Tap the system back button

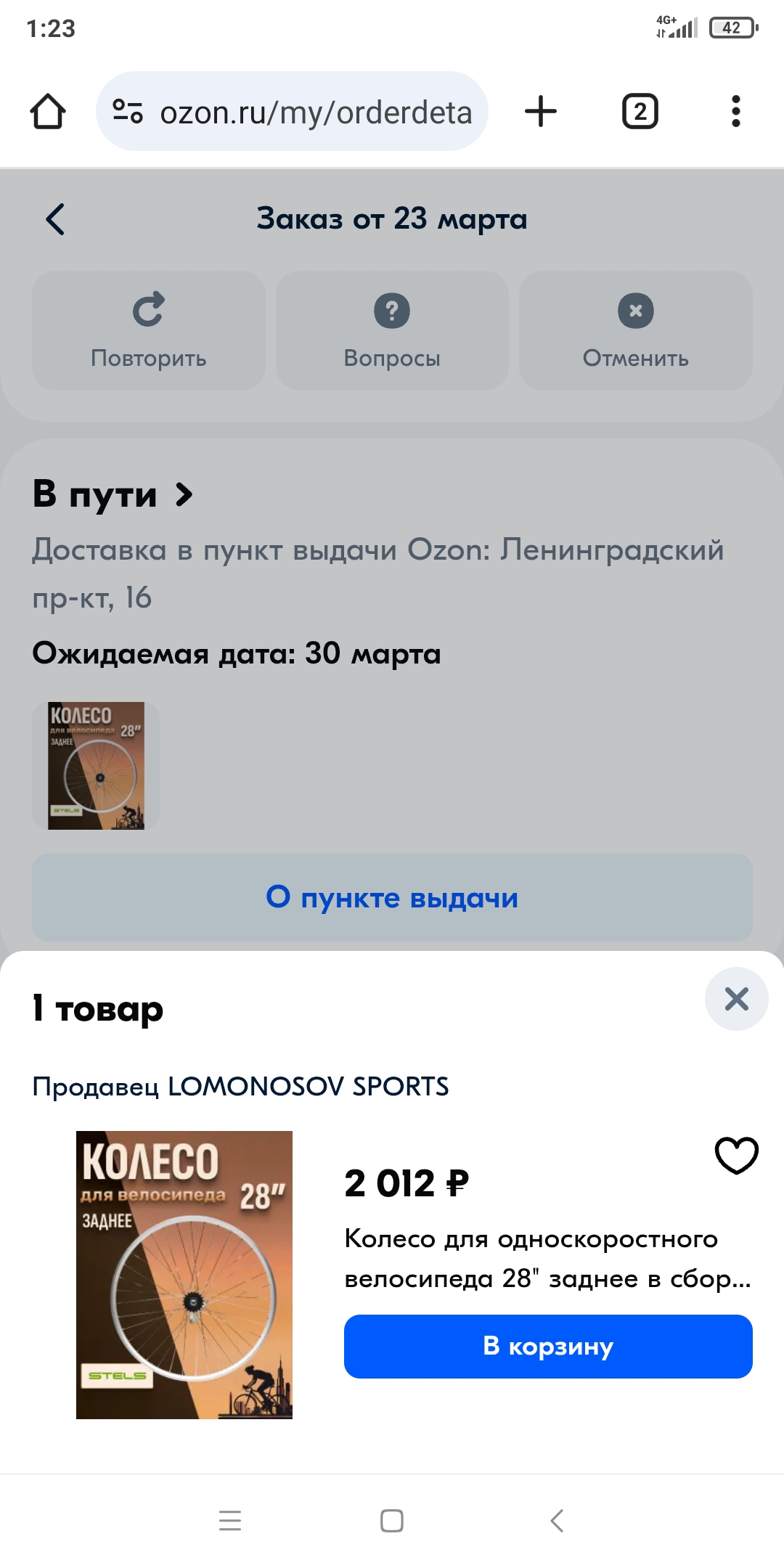557,1520
